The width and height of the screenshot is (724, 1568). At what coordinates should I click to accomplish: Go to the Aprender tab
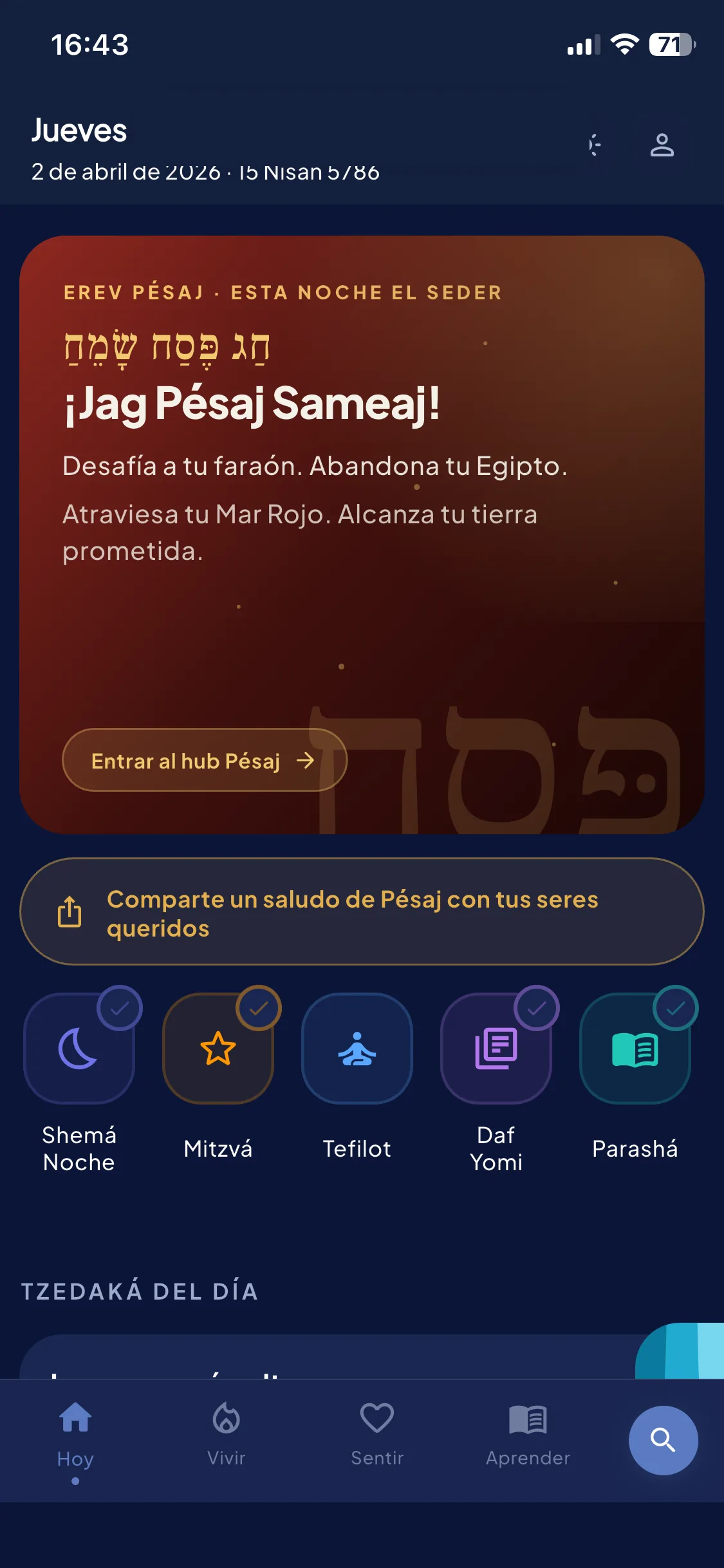click(x=528, y=1434)
